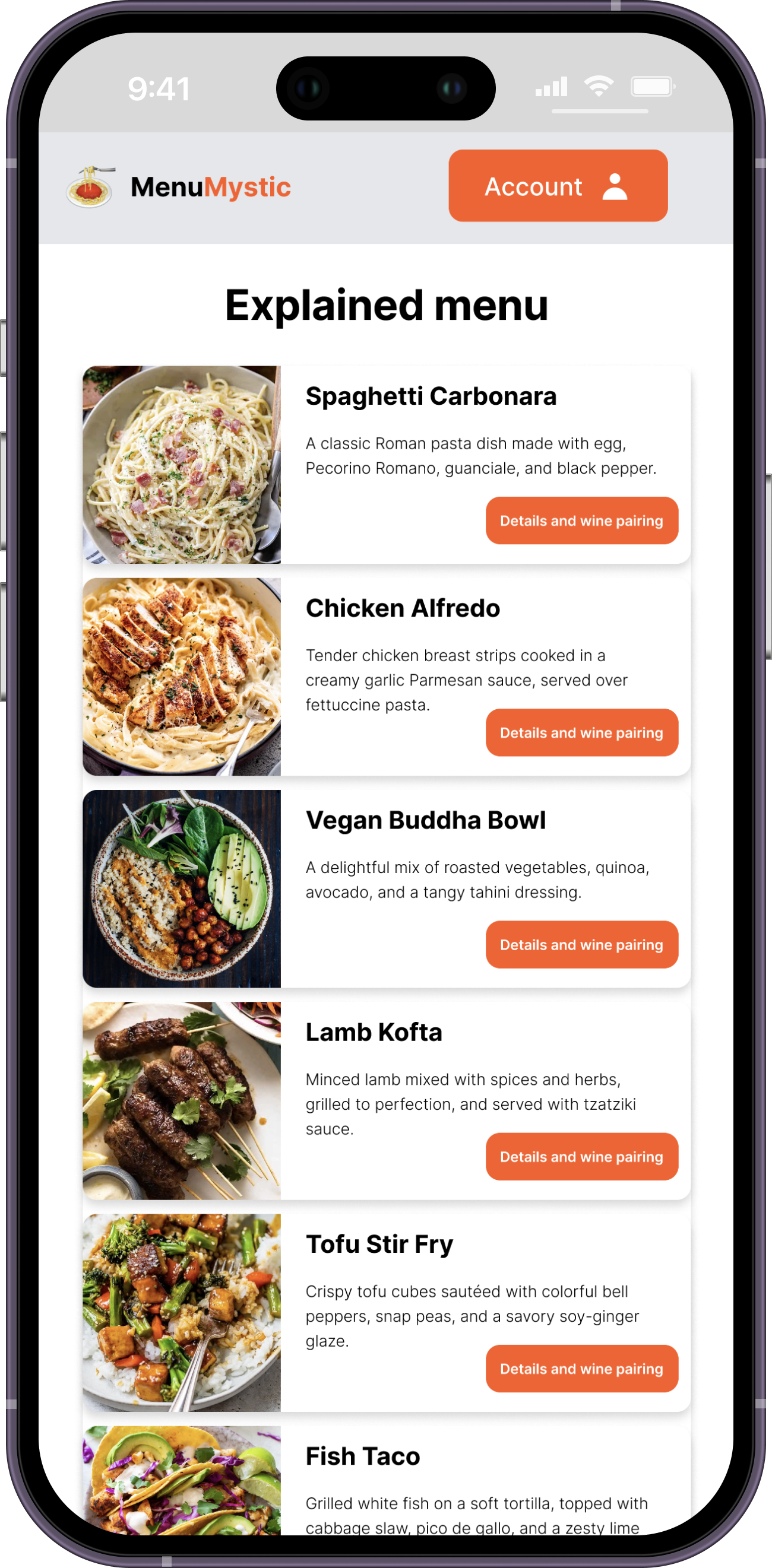The height and width of the screenshot is (1568, 772).
Task: View details and wine pairing for Tofu Stir Fry
Action: (x=581, y=1368)
